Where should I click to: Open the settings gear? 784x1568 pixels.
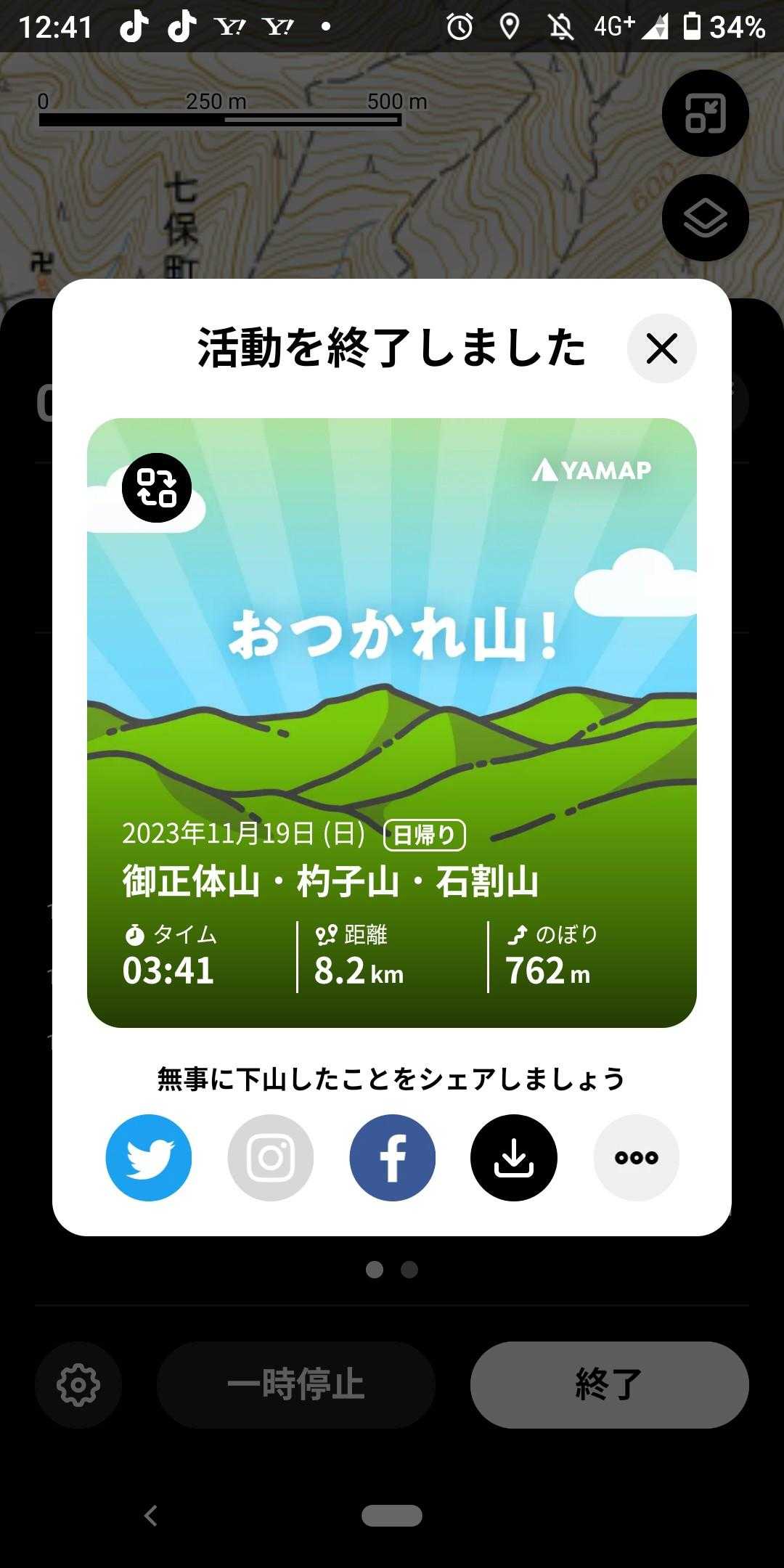(78, 1384)
